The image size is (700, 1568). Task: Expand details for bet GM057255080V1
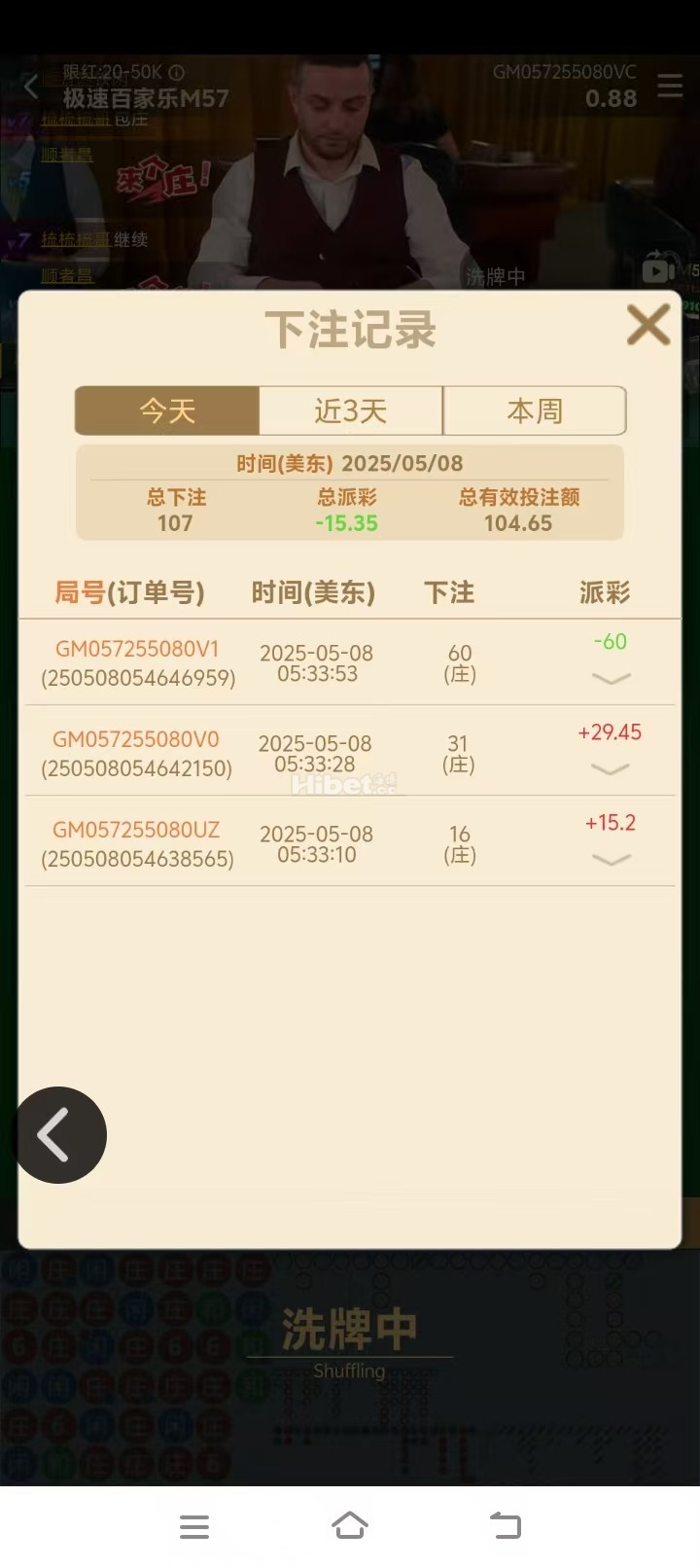[x=611, y=678]
